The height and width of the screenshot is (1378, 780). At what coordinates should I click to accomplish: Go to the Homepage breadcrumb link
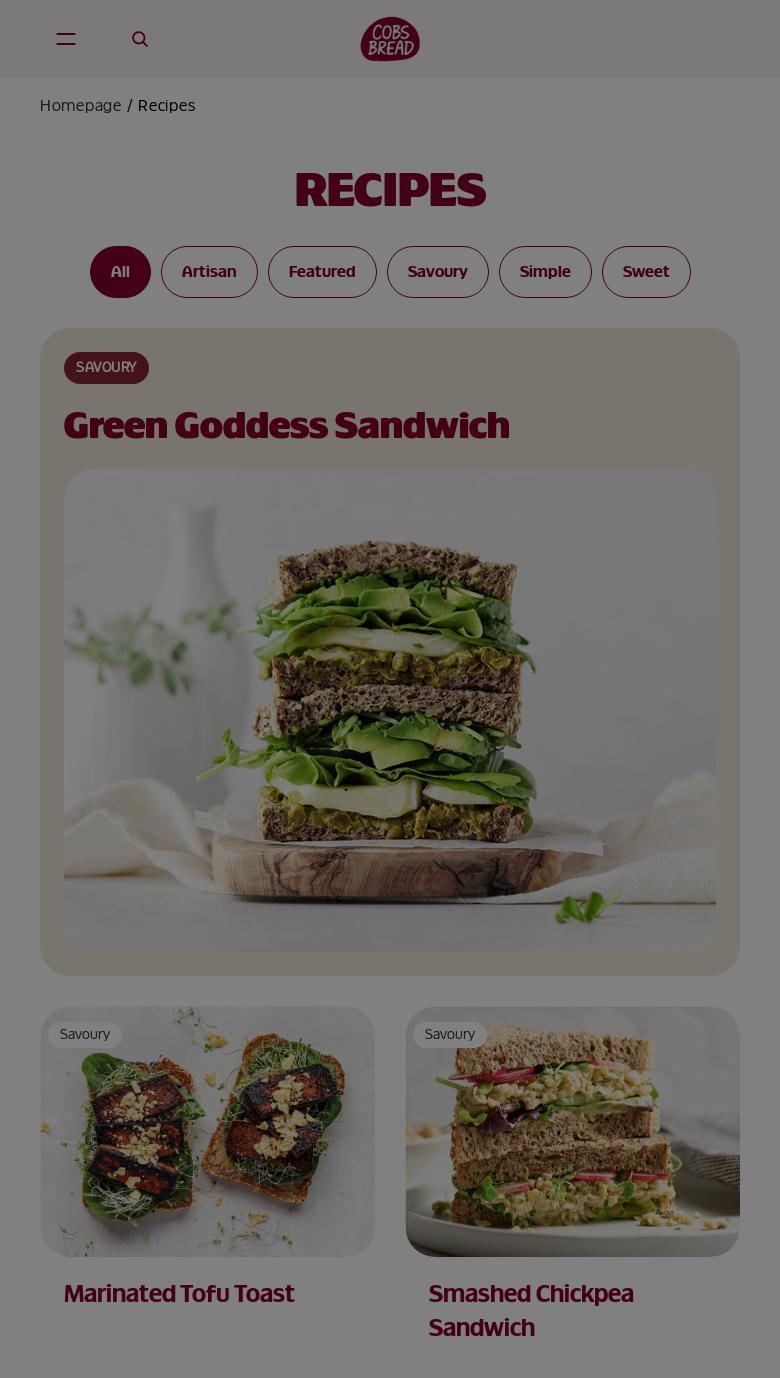click(80, 106)
